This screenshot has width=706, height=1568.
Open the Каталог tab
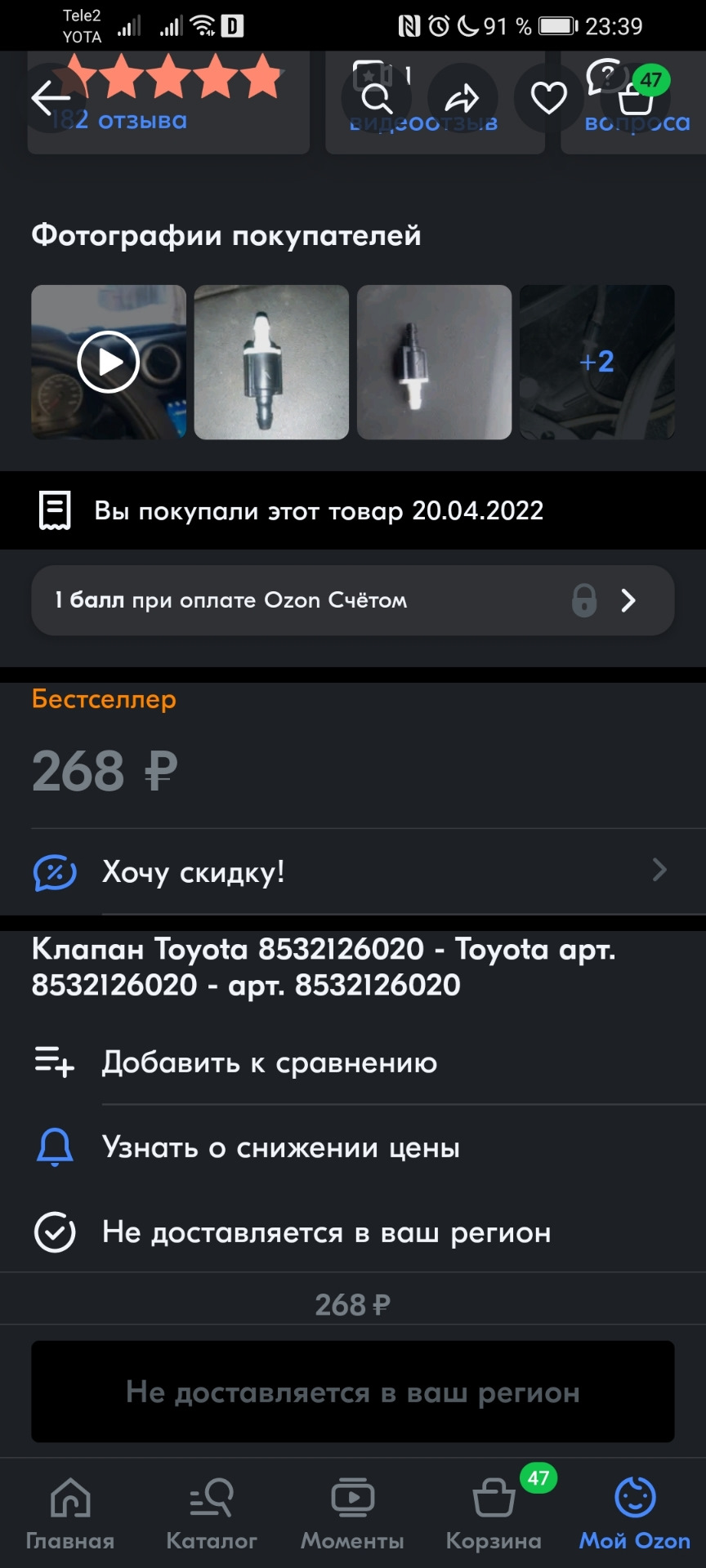tap(212, 1513)
